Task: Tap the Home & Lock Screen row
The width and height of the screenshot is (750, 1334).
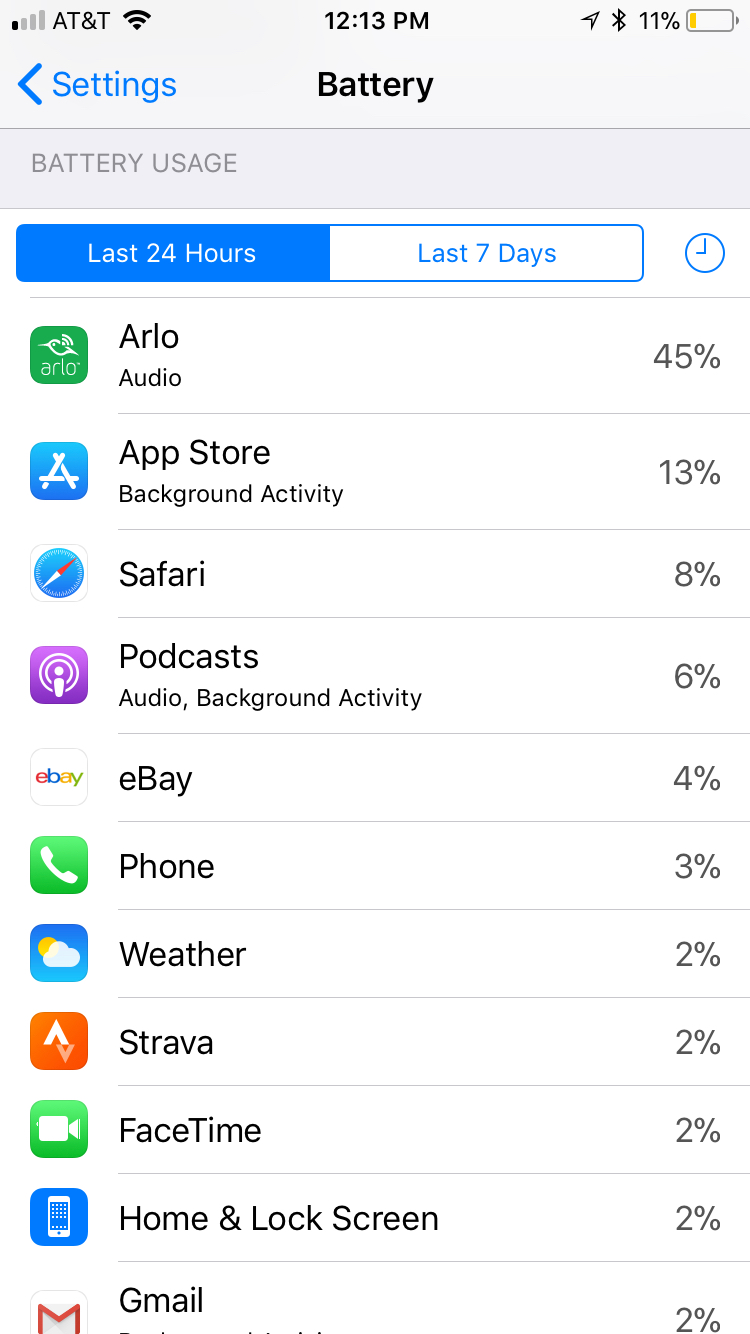Action: (x=375, y=1218)
